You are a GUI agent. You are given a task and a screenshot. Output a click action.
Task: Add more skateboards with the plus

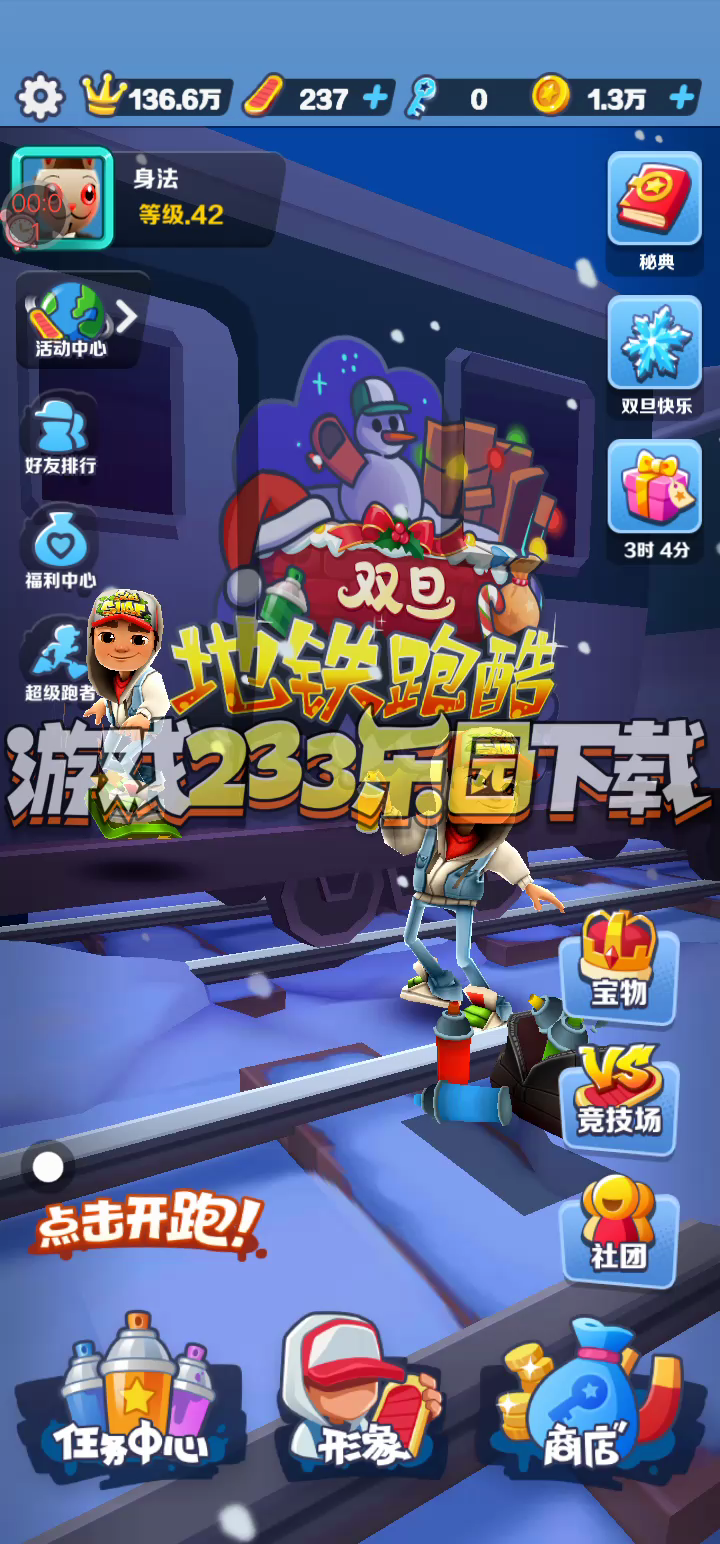point(375,98)
